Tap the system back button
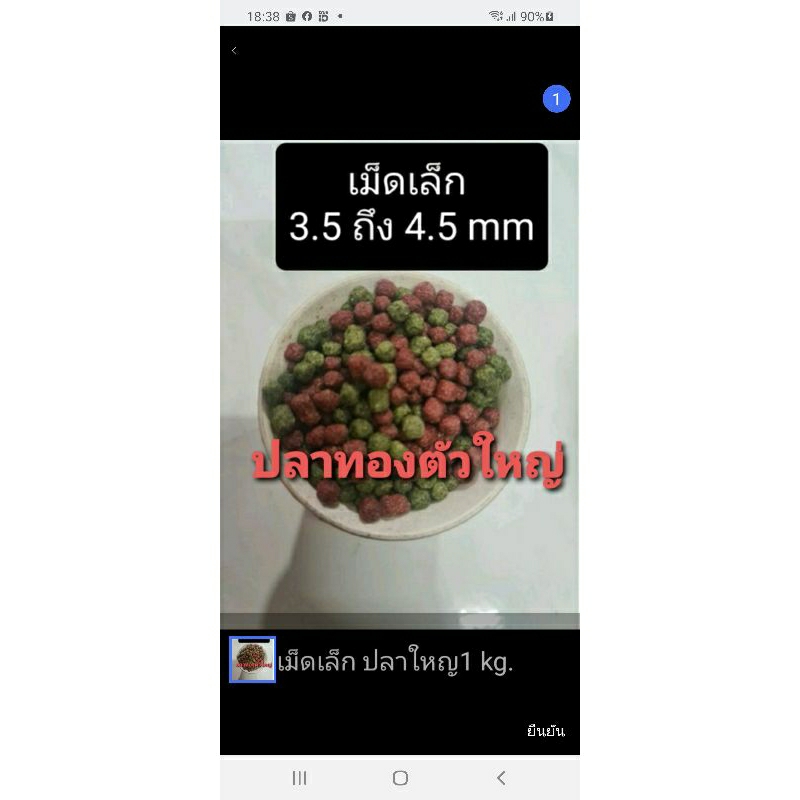 [x=501, y=778]
